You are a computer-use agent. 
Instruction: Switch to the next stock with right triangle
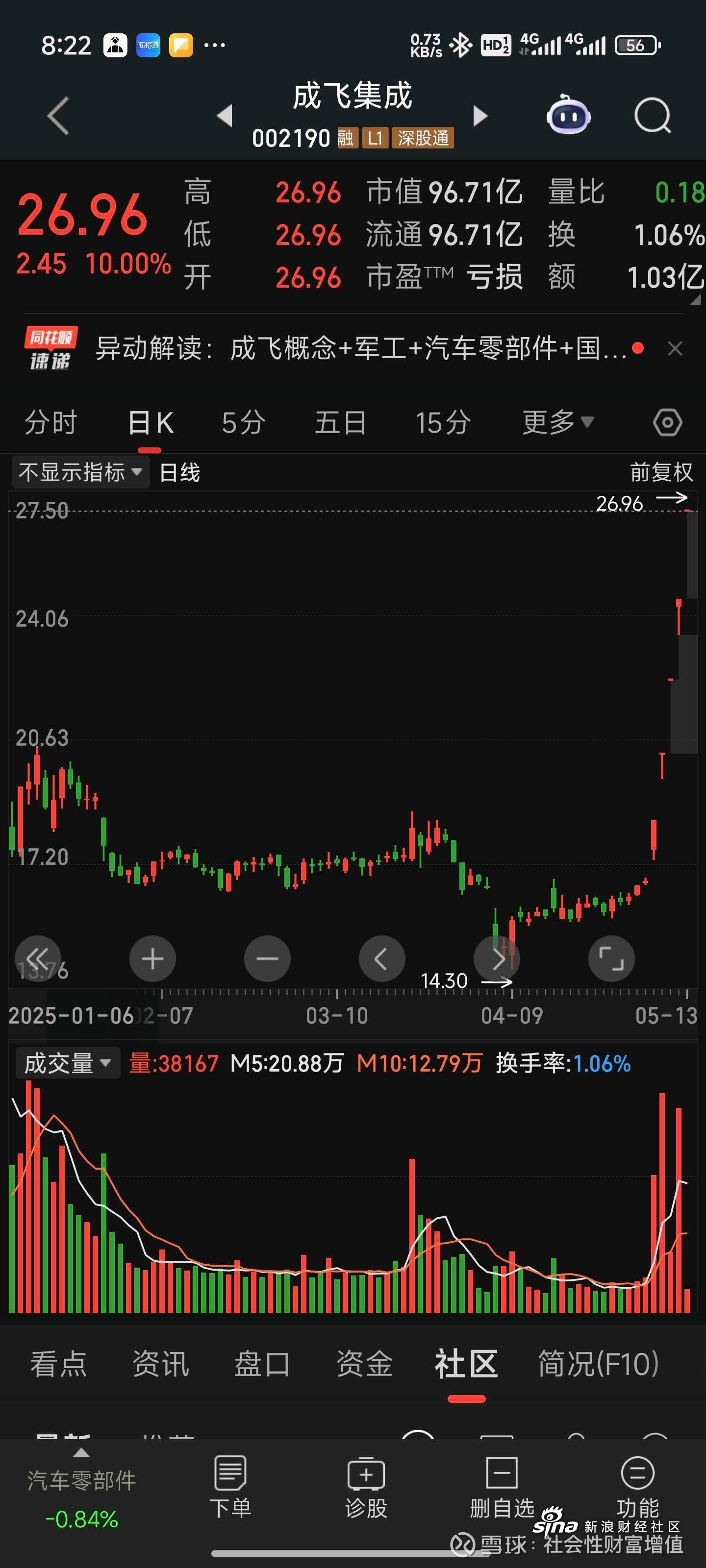pos(480,115)
